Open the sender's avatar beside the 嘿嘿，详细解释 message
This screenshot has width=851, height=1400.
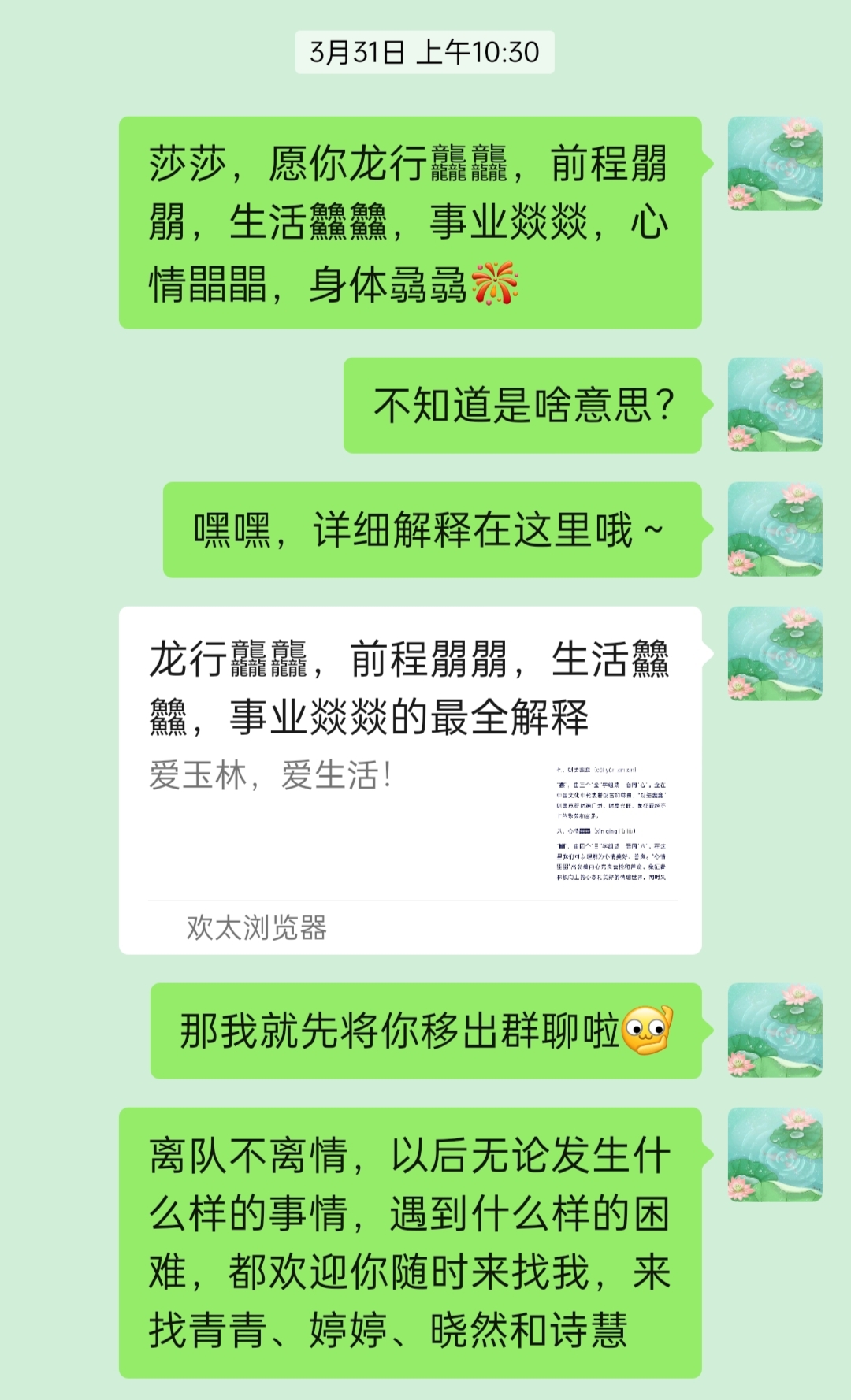tap(775, 529)
